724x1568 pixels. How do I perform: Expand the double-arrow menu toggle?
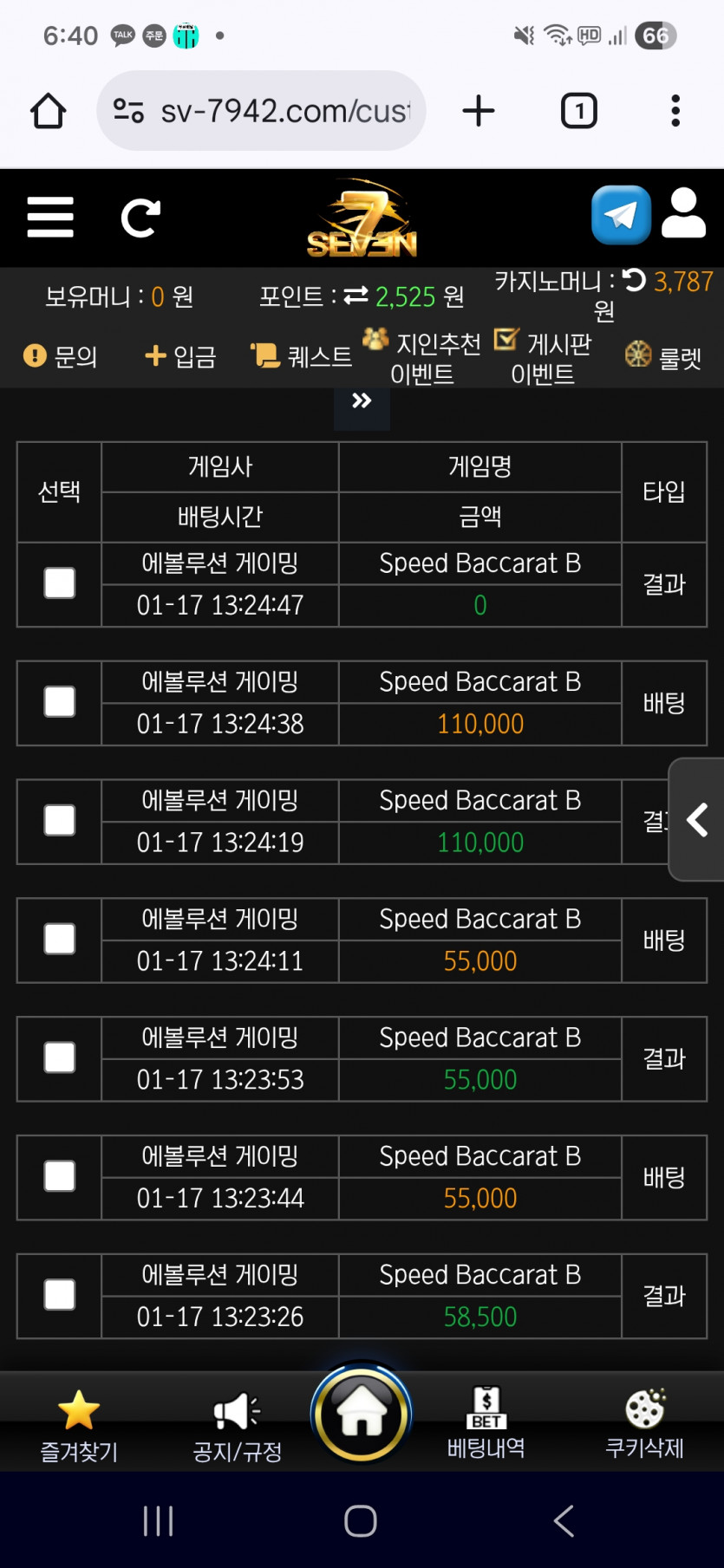tap(362, 401)
